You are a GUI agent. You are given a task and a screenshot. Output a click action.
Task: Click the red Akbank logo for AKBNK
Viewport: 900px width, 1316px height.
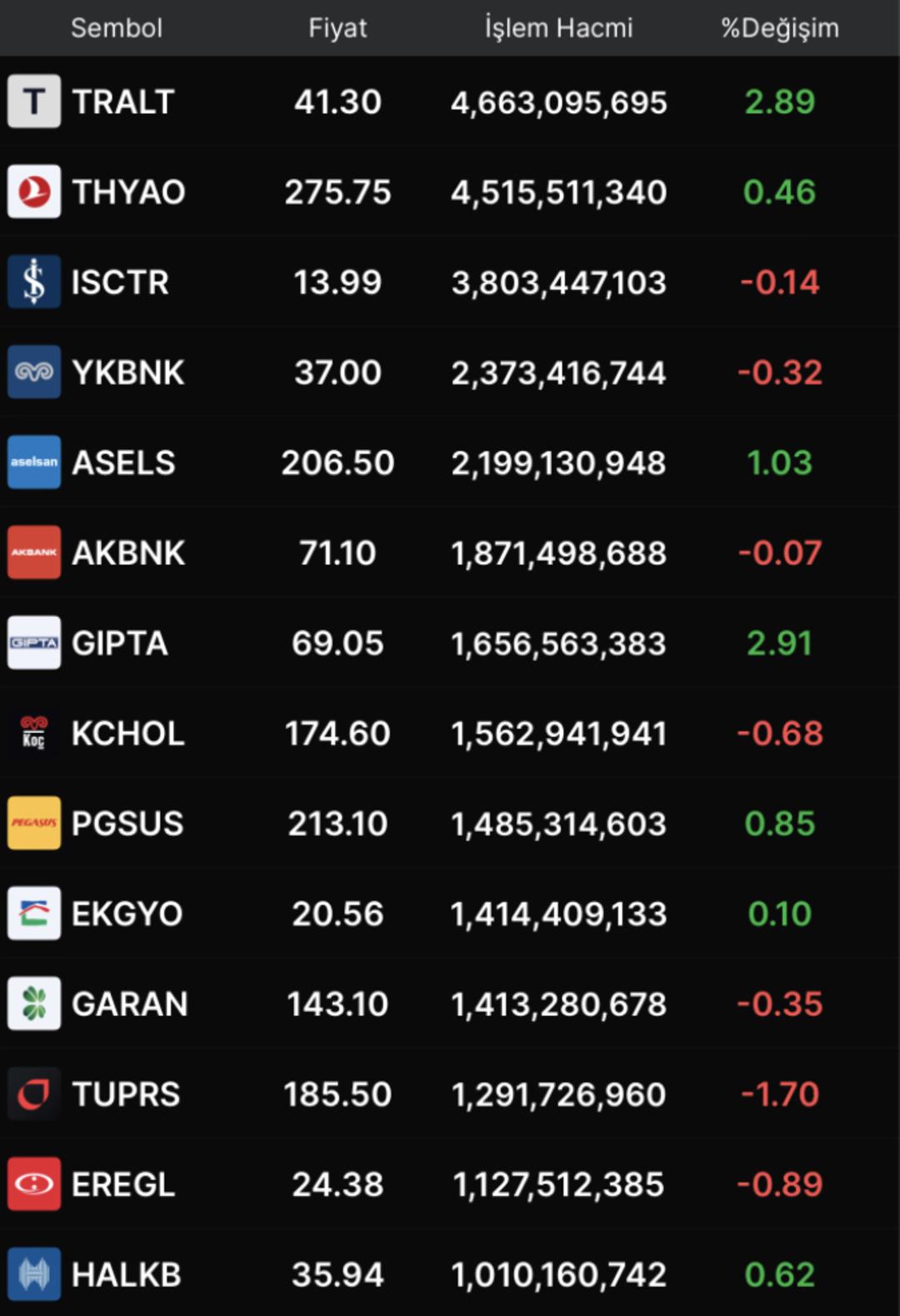coord(33,552)
